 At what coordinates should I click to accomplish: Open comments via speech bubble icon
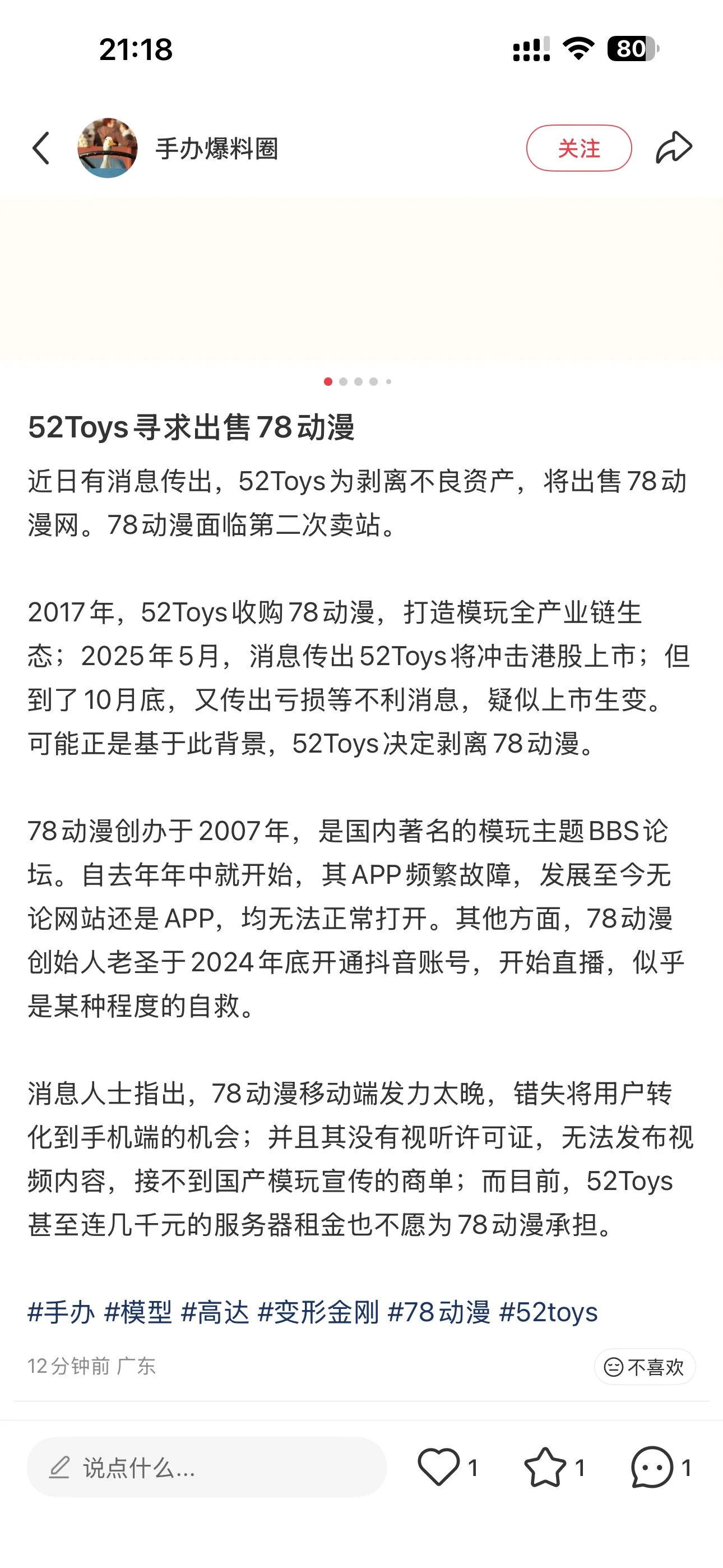tap(652, 1467)
